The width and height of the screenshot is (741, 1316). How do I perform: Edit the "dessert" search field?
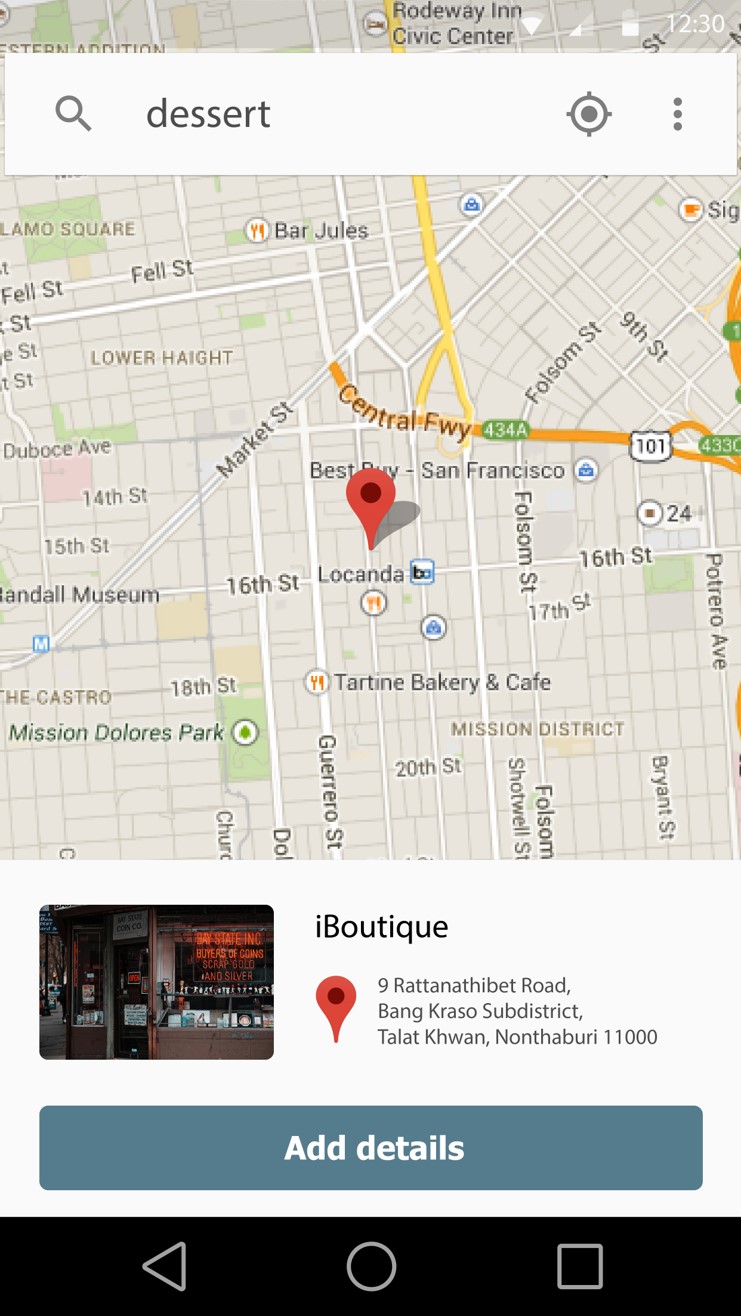tap(330, 114)
